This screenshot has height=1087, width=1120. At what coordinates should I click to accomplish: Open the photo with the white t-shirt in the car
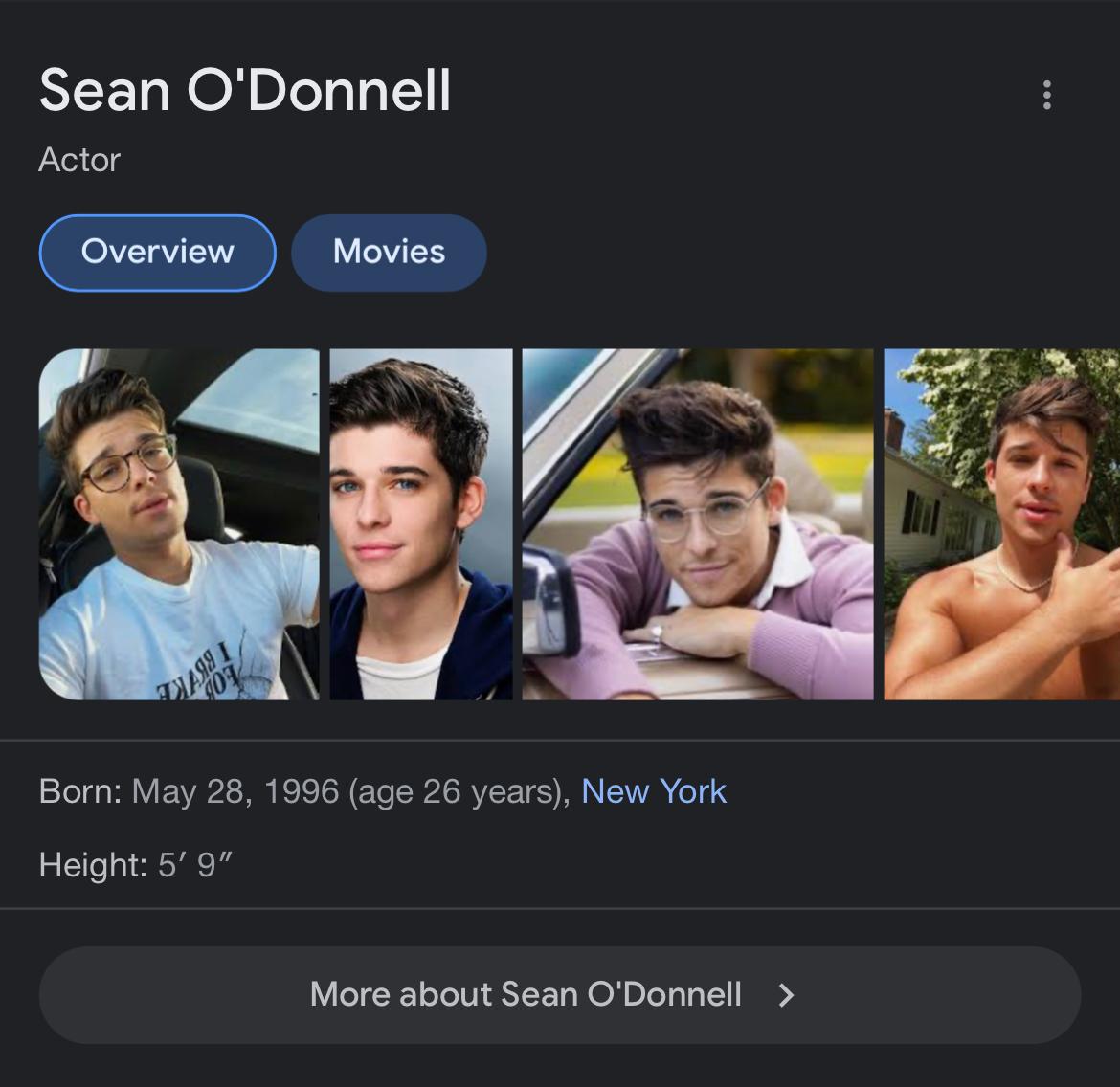179,523
